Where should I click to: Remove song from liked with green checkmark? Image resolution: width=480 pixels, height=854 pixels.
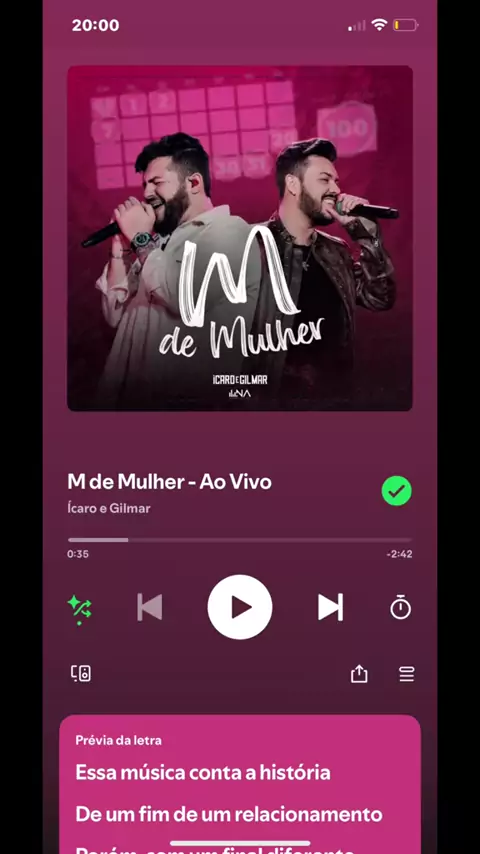pos(397,491)
